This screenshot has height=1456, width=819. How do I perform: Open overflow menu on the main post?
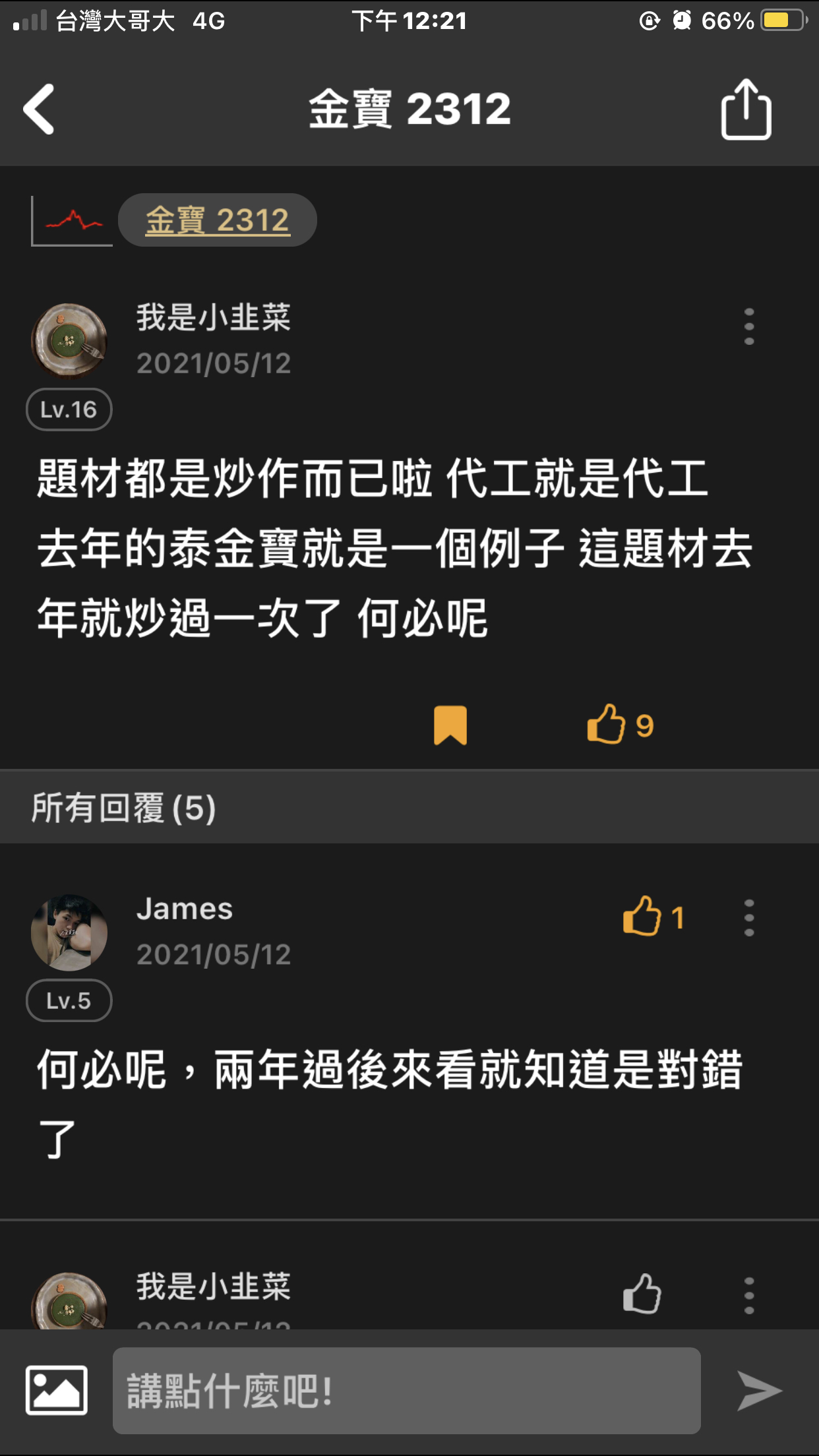pos(748,326)
